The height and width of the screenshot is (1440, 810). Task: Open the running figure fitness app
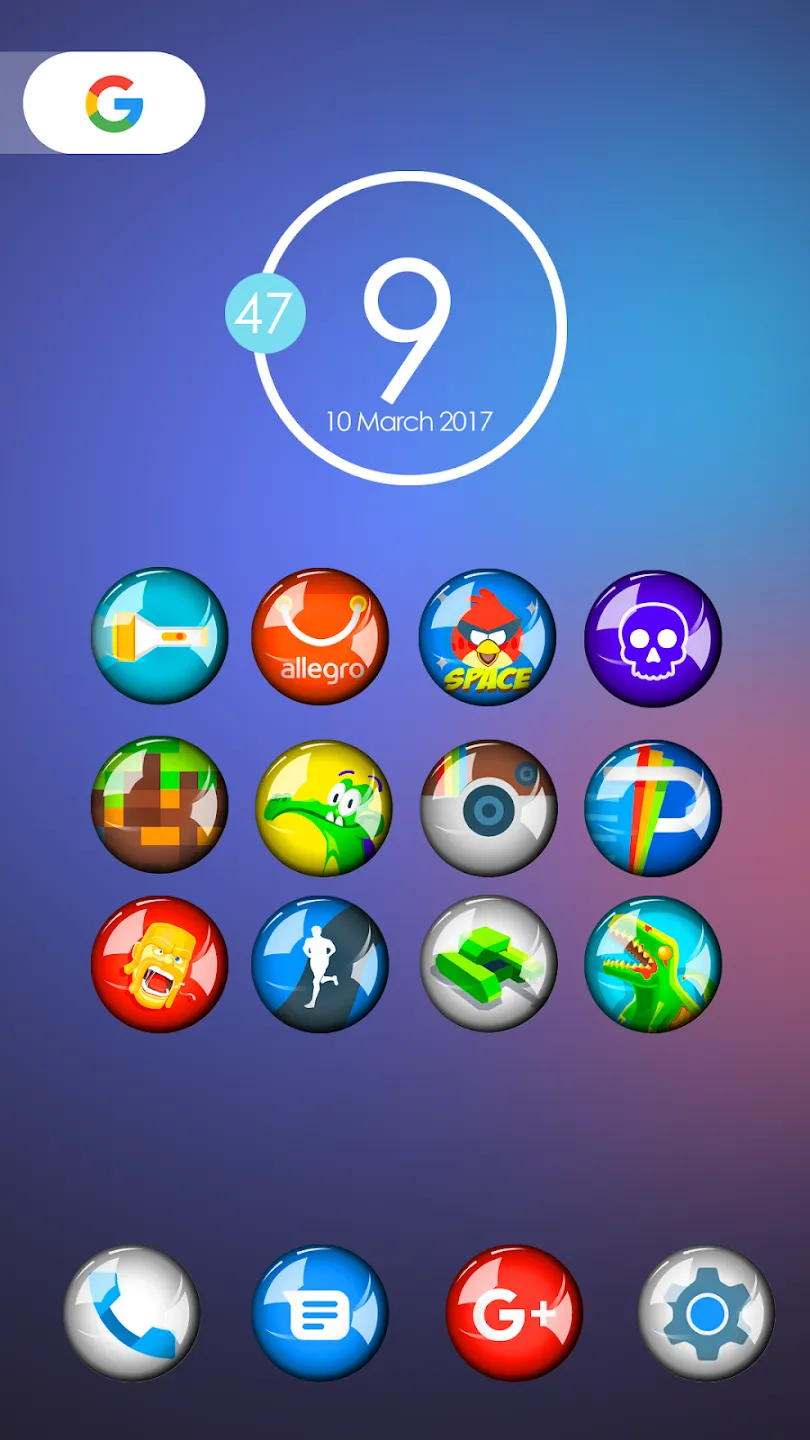[x=320, y=964]
